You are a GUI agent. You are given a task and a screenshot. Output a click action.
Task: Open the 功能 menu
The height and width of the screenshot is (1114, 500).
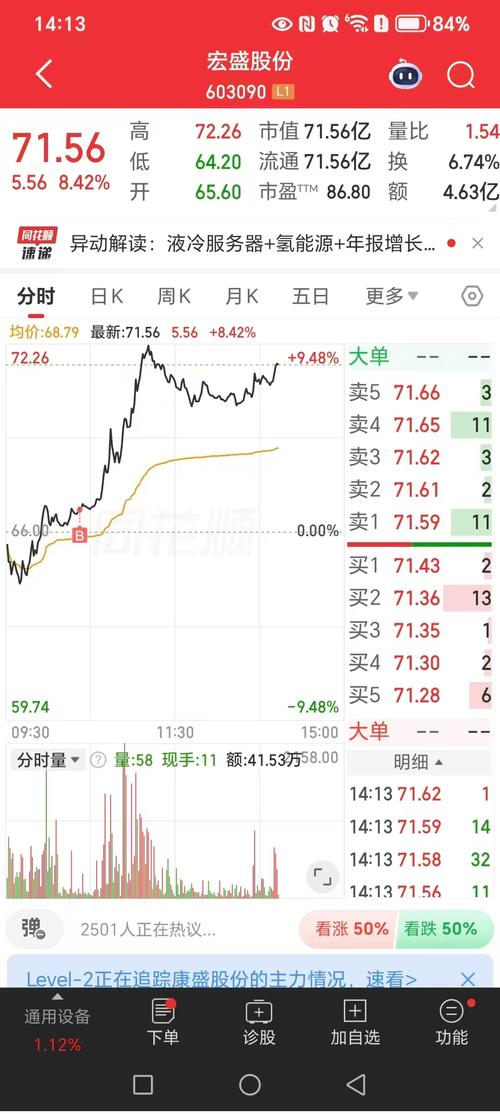[452, 1022]
